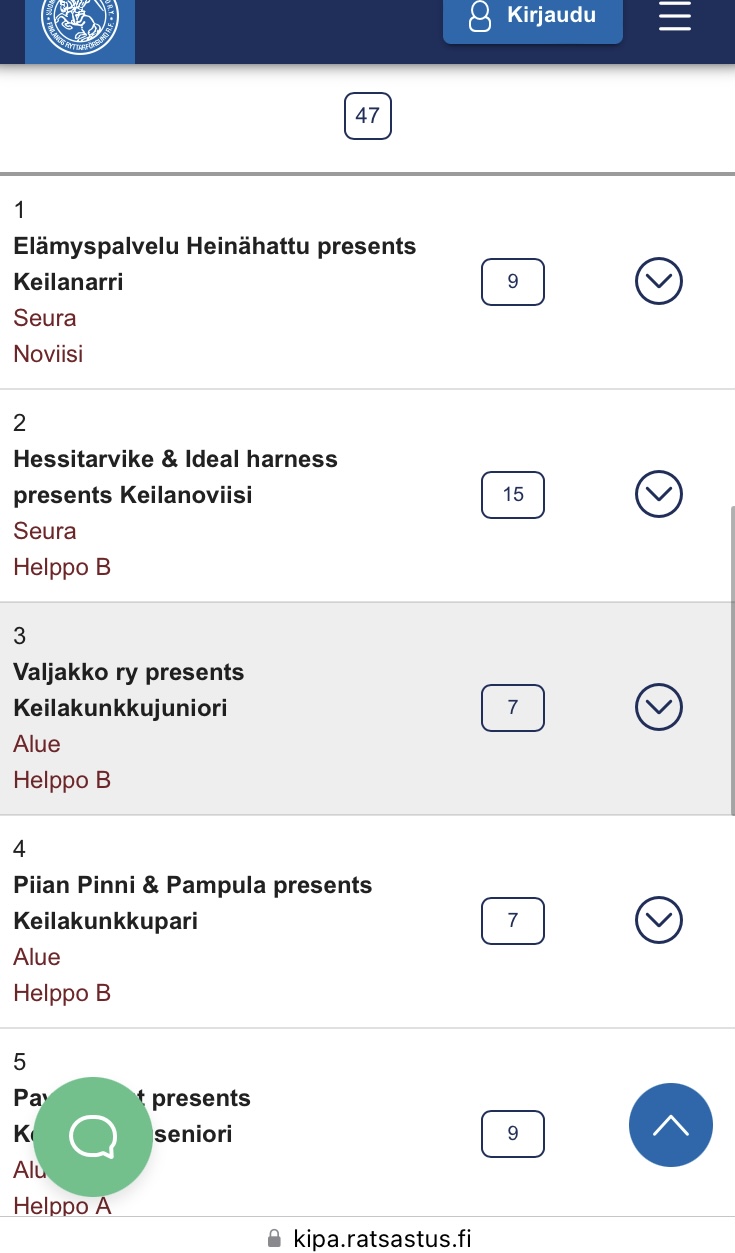This screenshot has height=1253, width=735.
Task: Expand class 4 Keilakunkkupari details
Action: [x=659, y=920]
